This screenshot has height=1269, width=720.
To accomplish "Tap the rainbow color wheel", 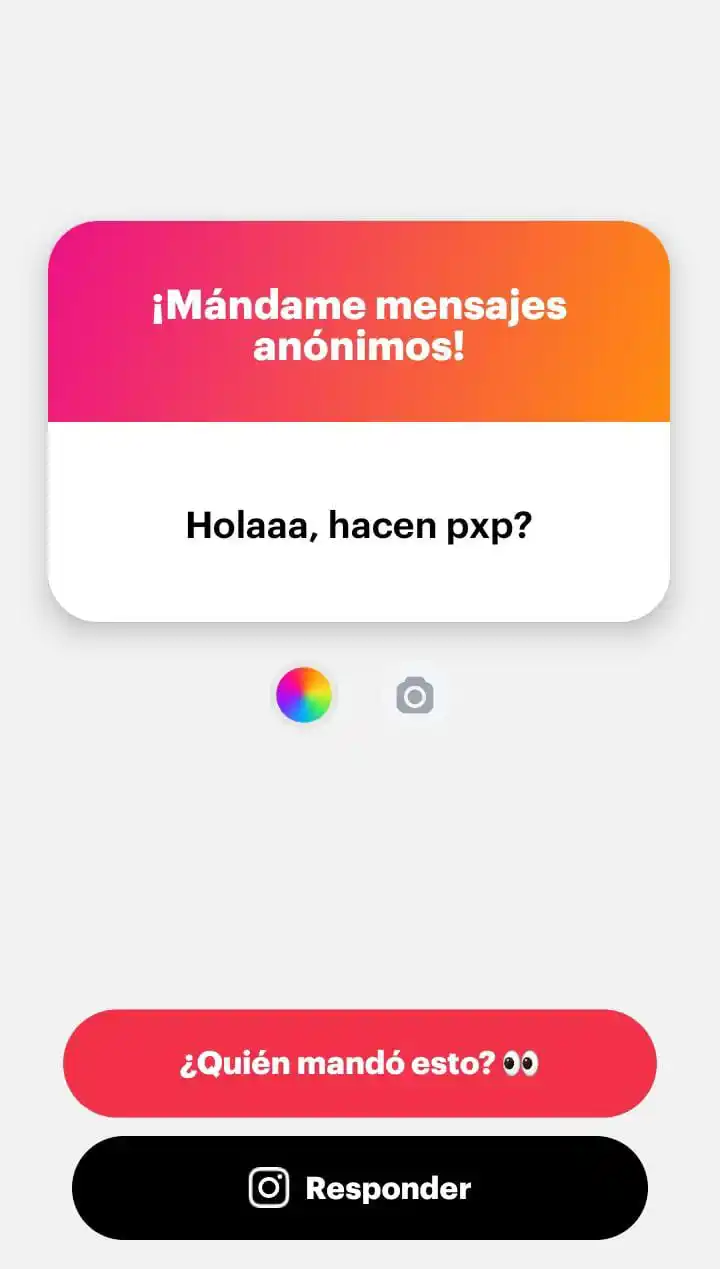I will pyautogui.click(x=303, y=694).
